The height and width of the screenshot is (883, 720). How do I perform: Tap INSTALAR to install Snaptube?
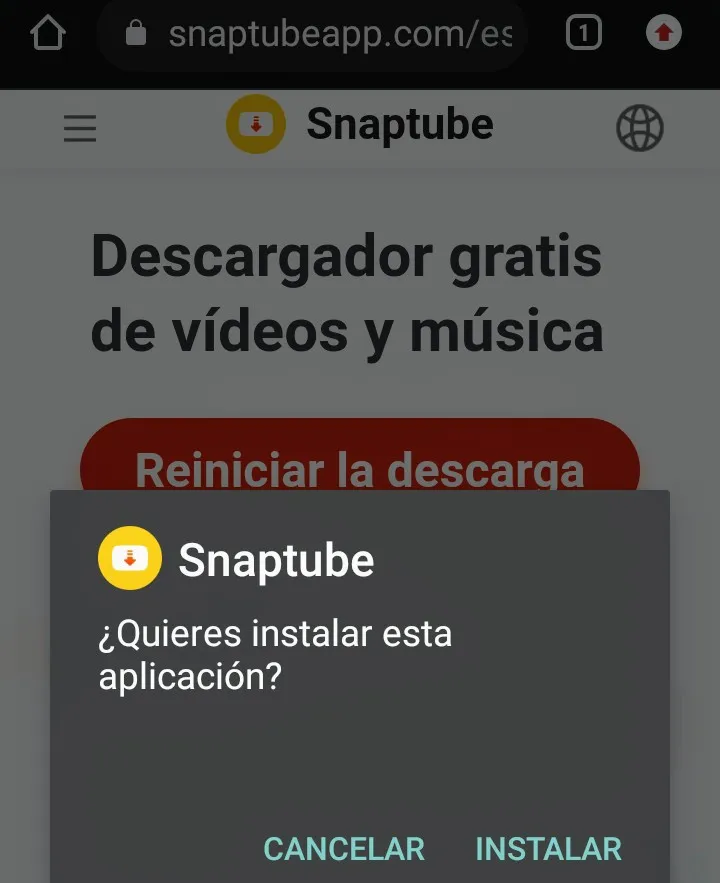(x=548, y=848)
